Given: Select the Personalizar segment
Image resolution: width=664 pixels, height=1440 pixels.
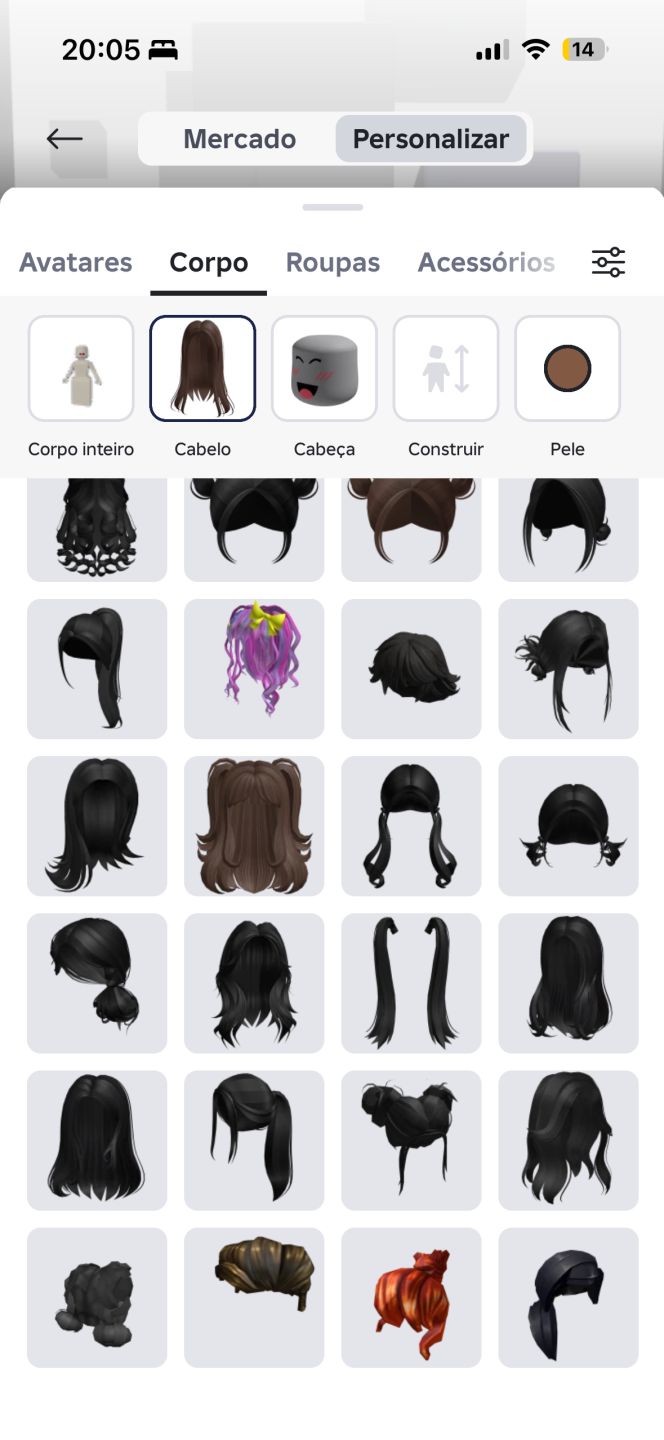Looking at the screenshot, I should 431,139.
